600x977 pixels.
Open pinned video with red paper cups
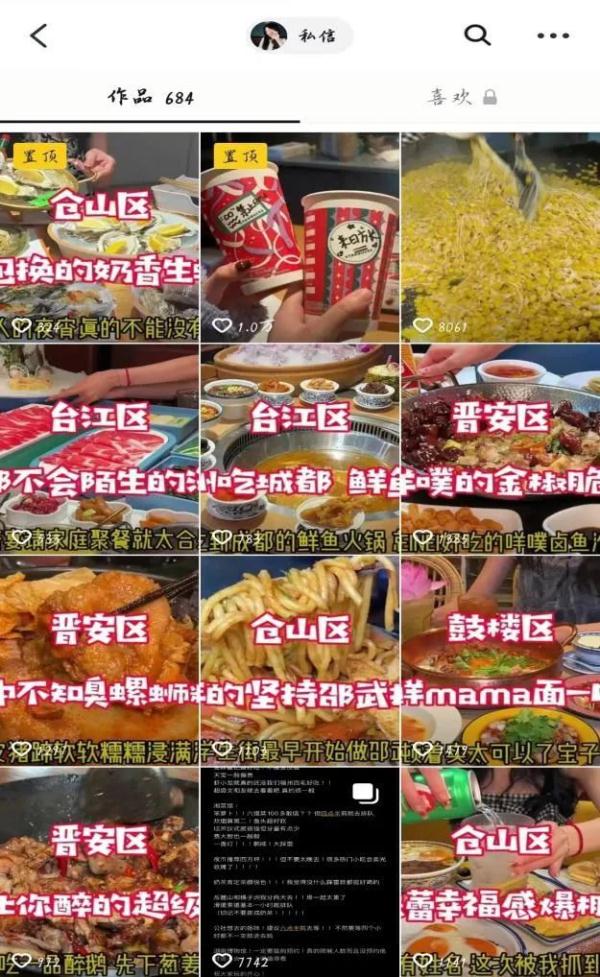[300, 238]
